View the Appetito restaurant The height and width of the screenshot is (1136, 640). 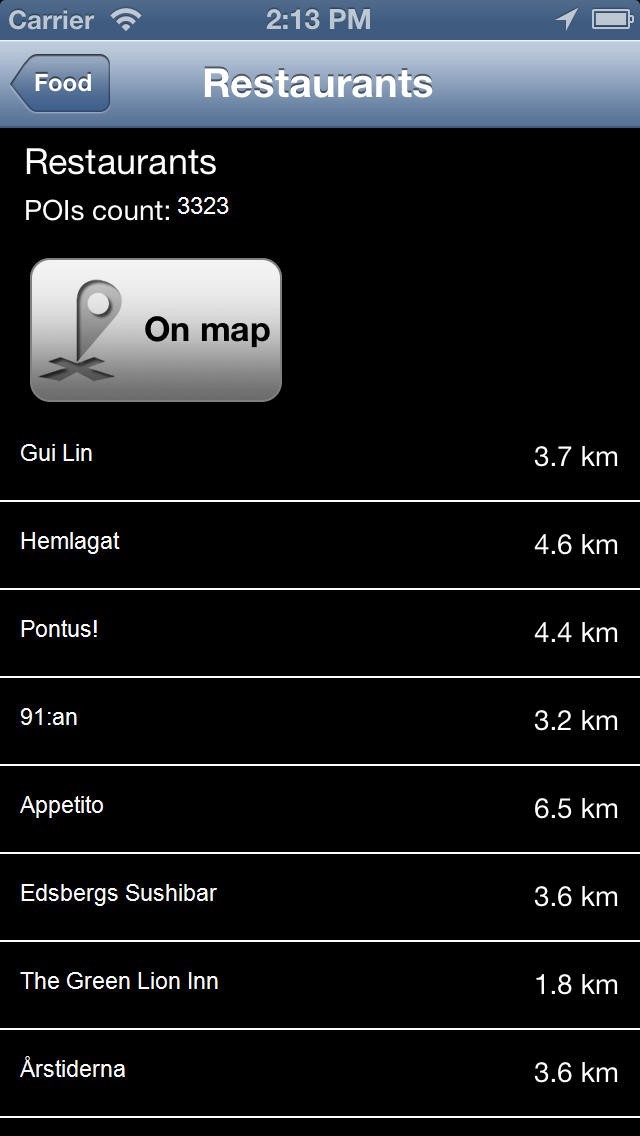[x=320, y=808]
